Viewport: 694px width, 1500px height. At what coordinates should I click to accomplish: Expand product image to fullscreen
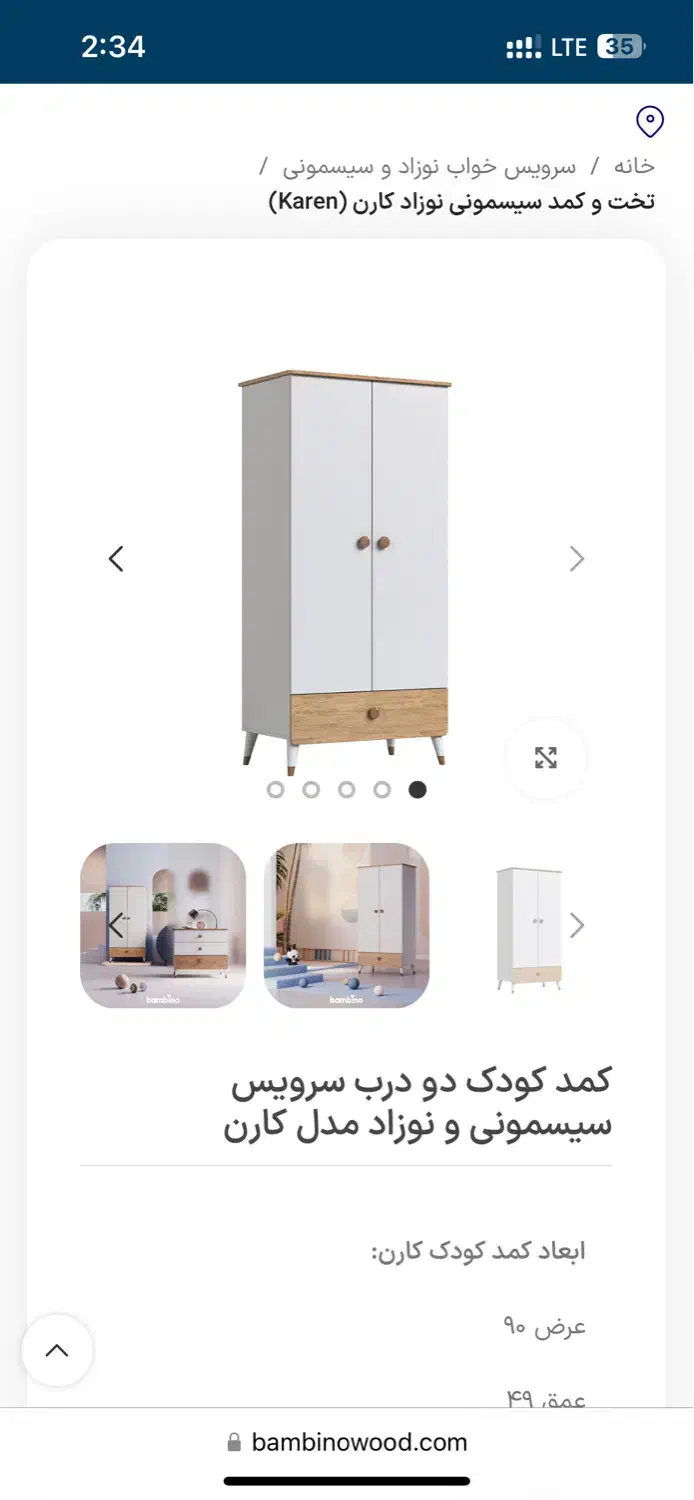[546, 758]
